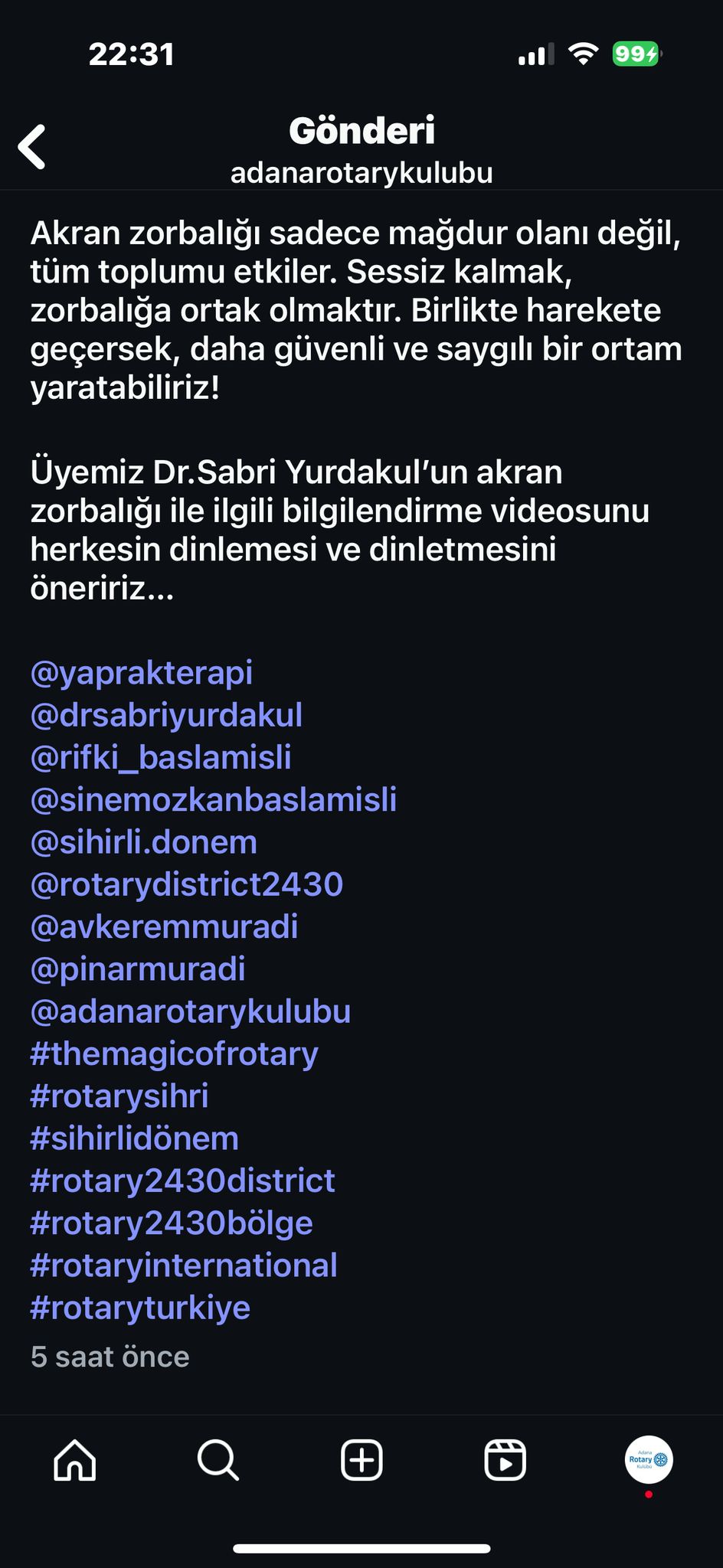The height and width of the screenshot is (1568, 723).
Task: Open the @drsabriyurdakul profile mention
Action: tap(166, 715)
